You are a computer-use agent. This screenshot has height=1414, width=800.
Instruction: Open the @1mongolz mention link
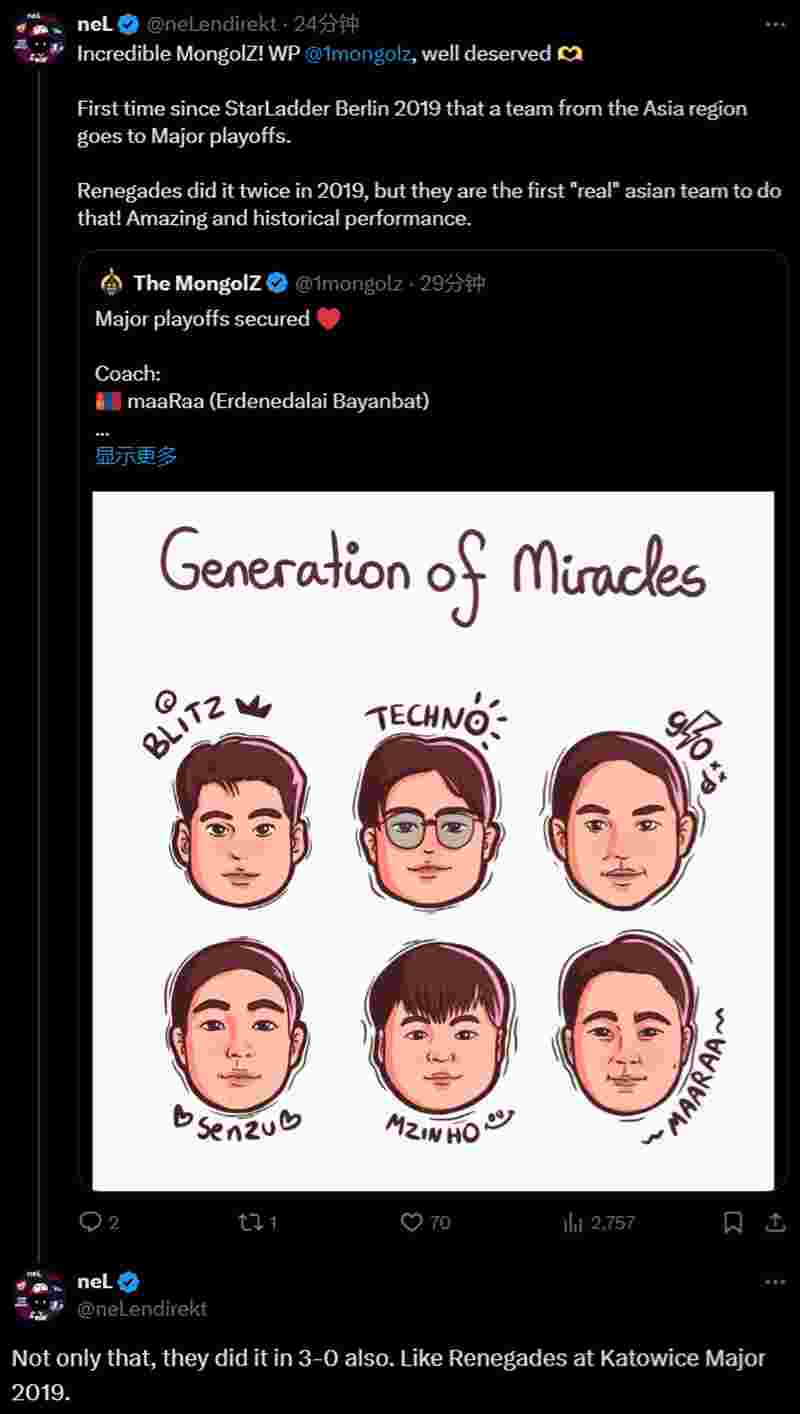tap(357, 54)
